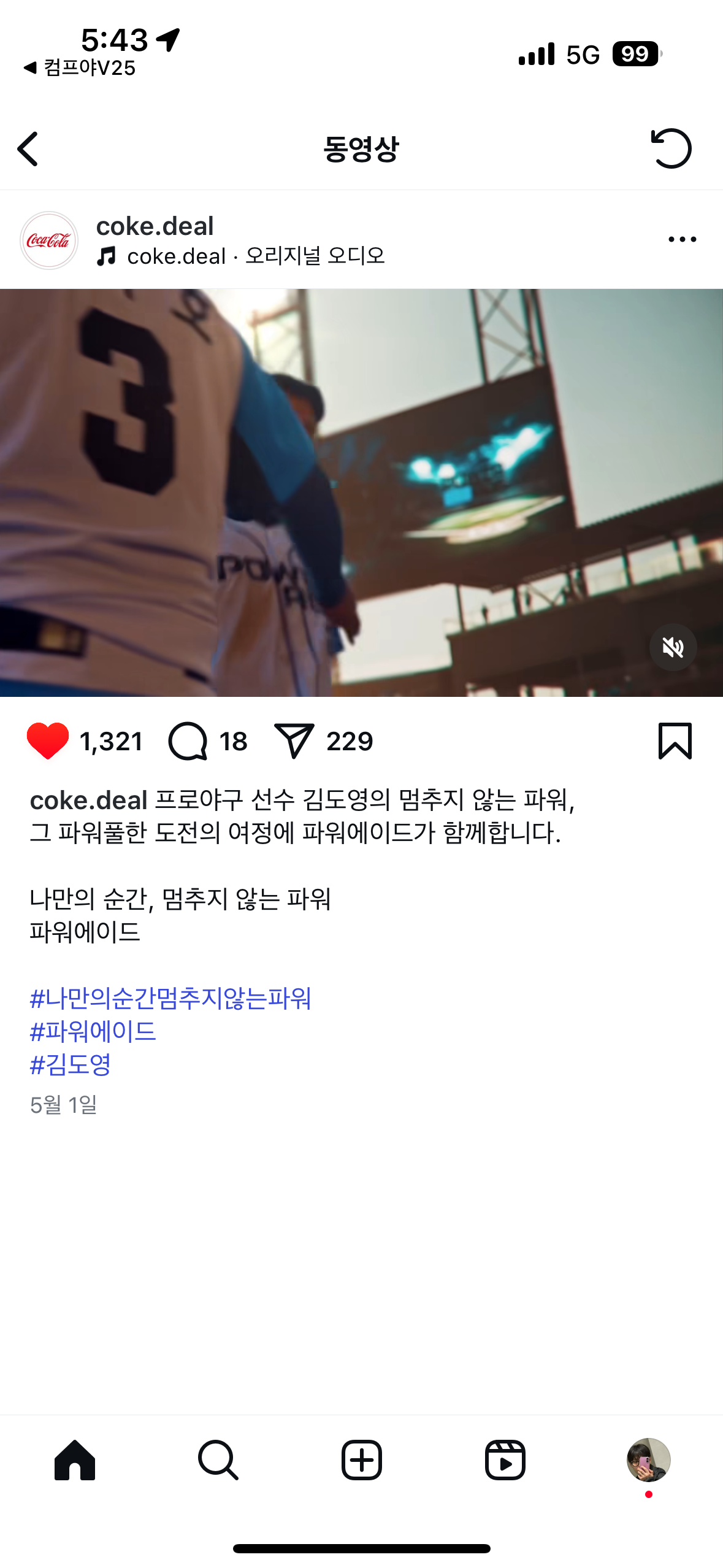The height and width of the screenshot is (1568, 723).
Task: Switch to the Home tab
Action: click(75, 1460)
